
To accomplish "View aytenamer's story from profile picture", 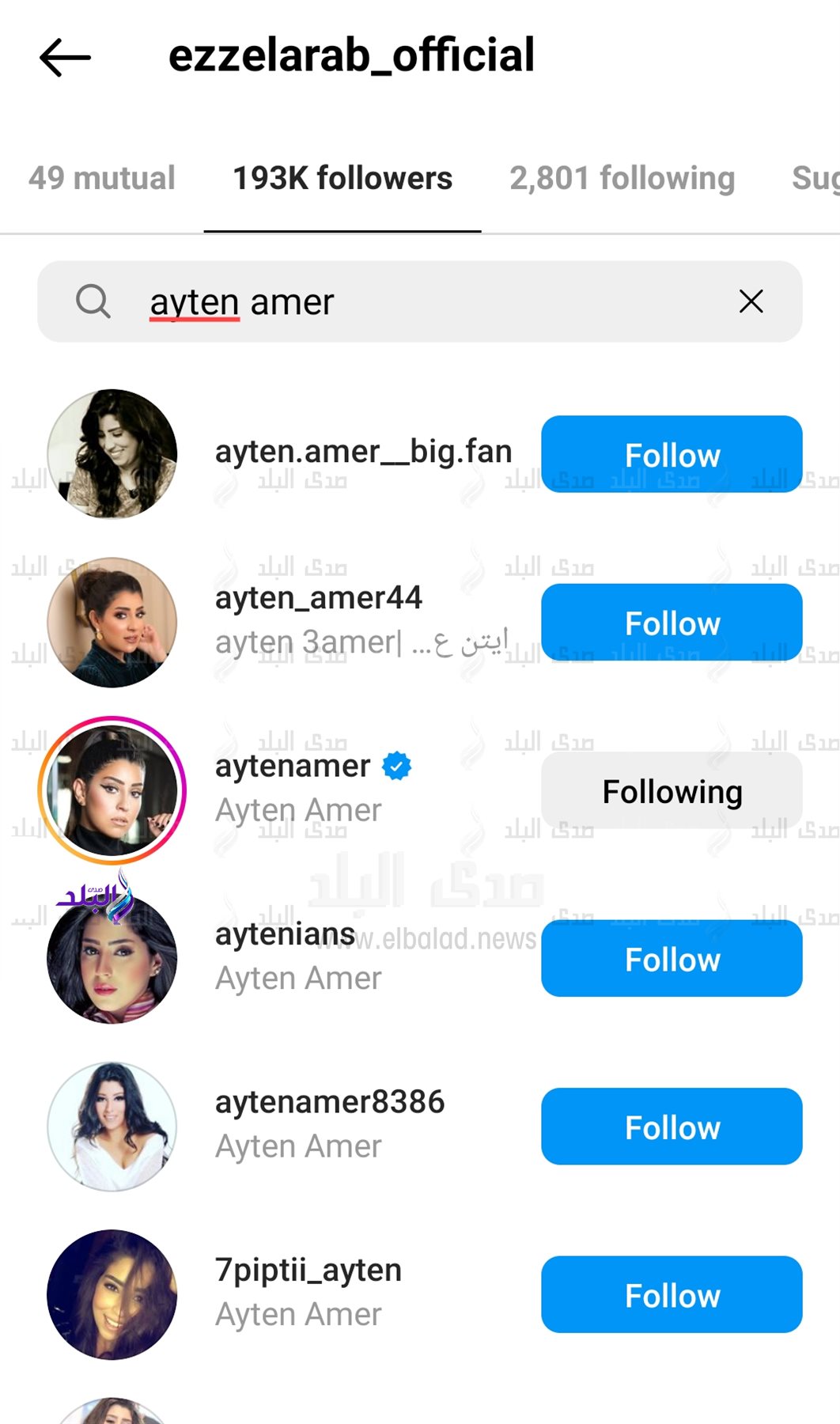I will tap(112, 790).
